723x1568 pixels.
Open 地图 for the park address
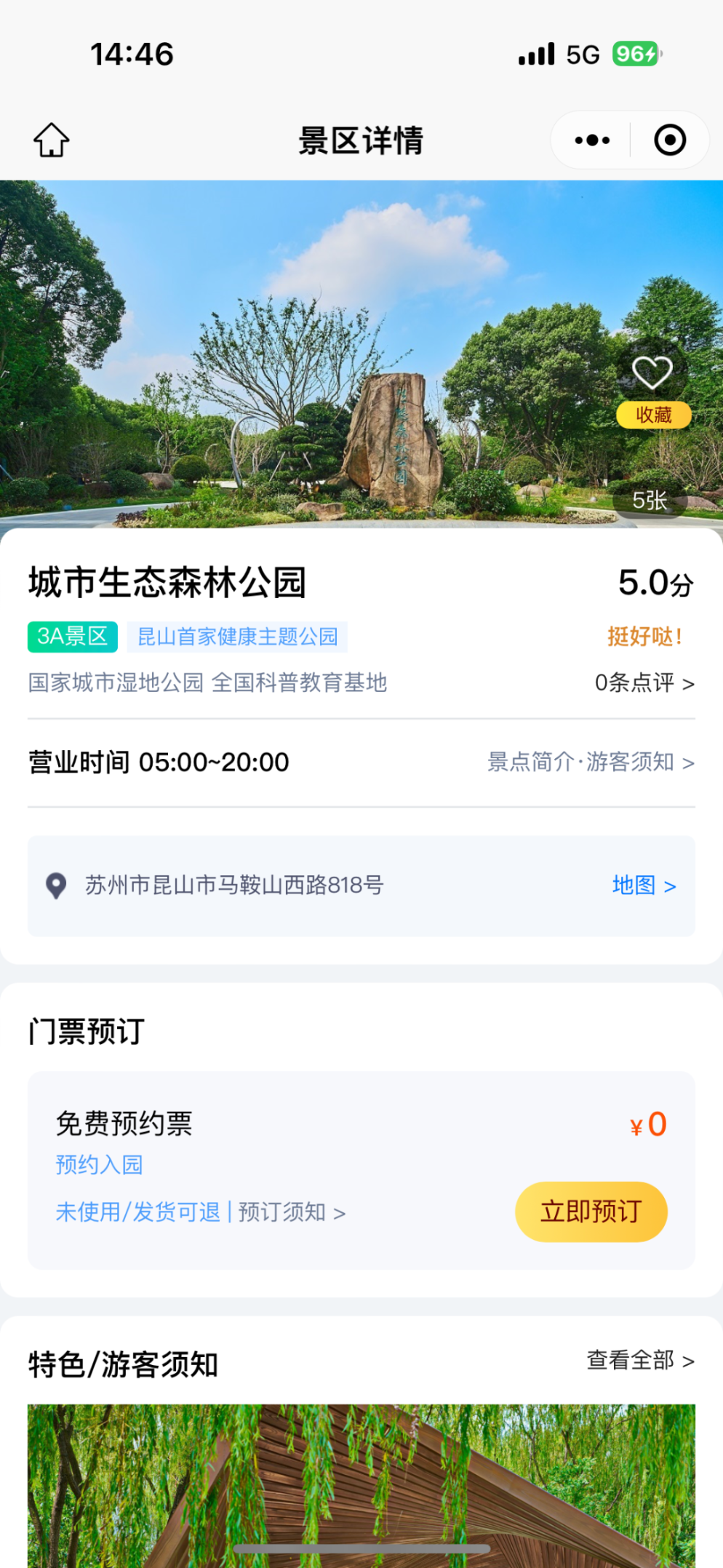click(644, 885)
